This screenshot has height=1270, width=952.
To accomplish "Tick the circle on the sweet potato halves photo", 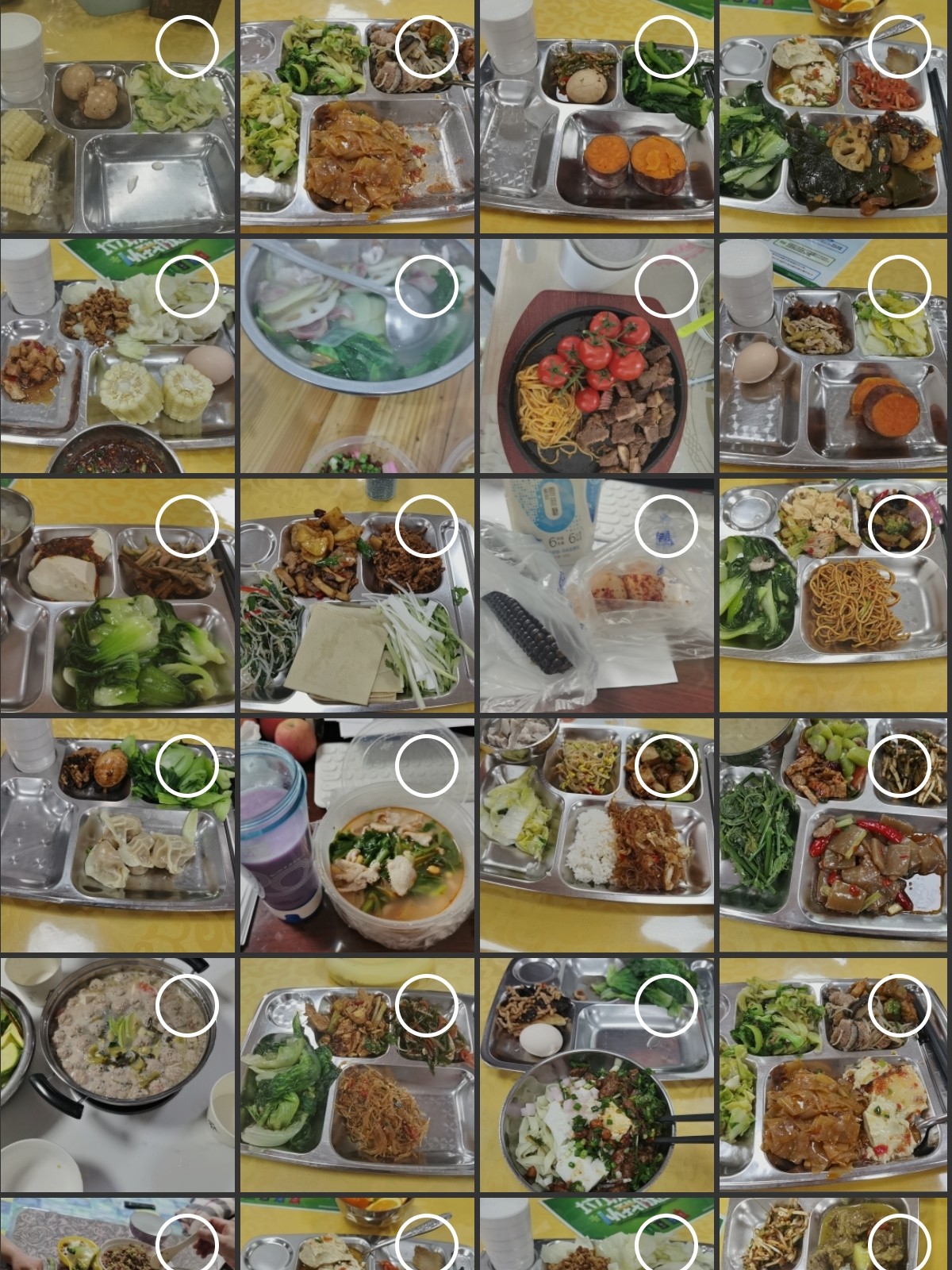I will tap(666, 48).
